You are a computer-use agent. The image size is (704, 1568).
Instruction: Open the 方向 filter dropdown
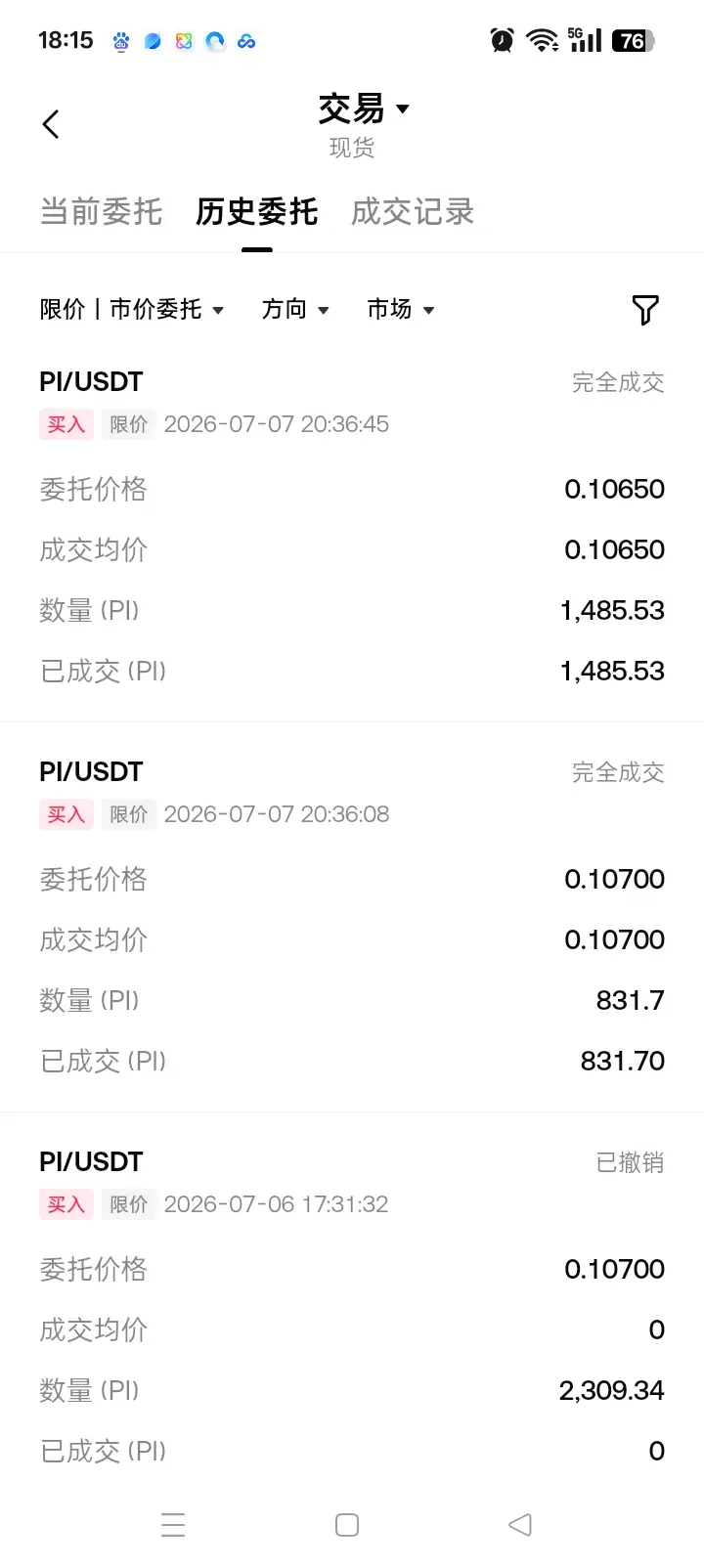[295, 310]
